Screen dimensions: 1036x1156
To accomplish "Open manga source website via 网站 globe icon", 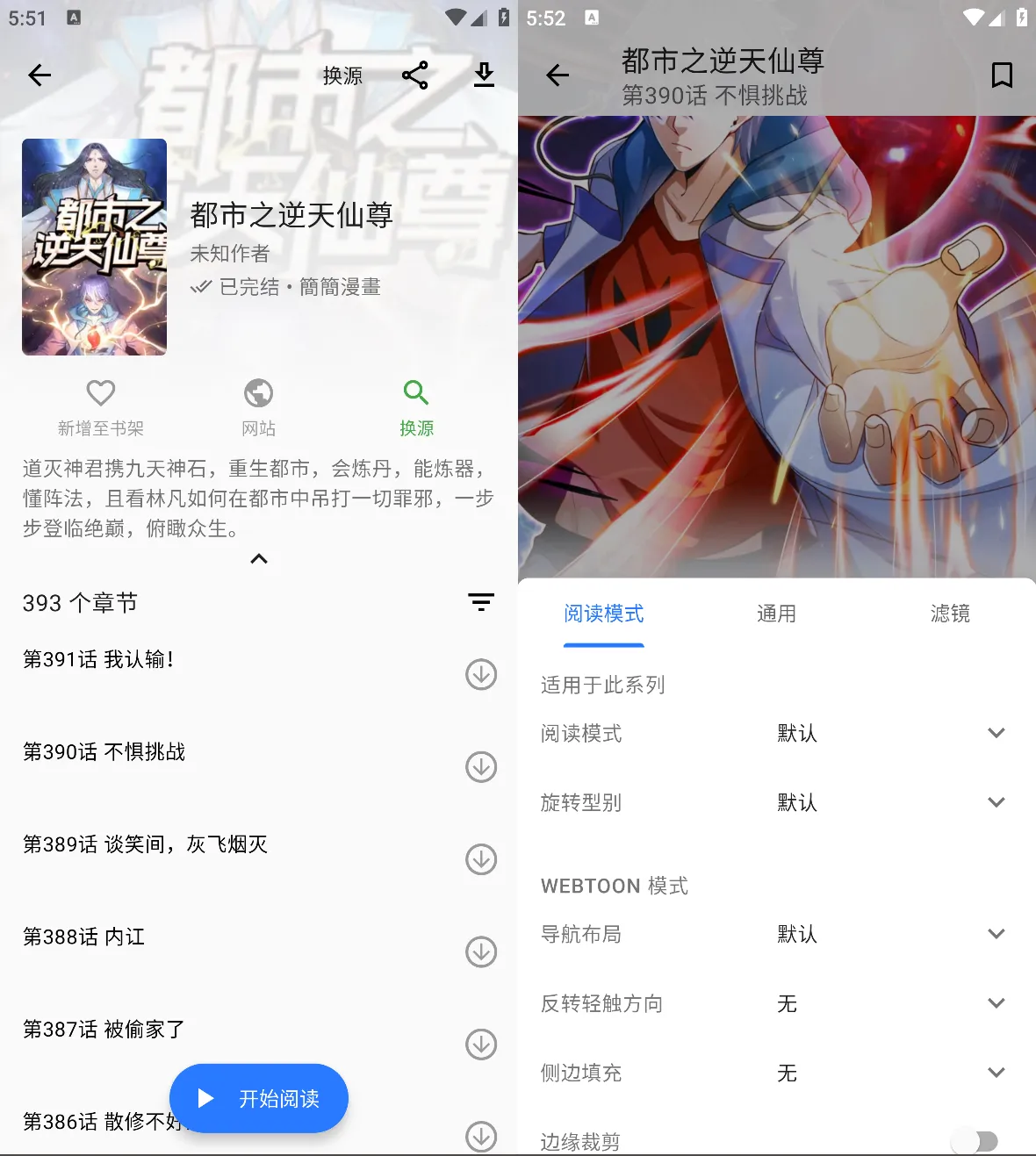I will pyautogui.click(x=257, y=392).
